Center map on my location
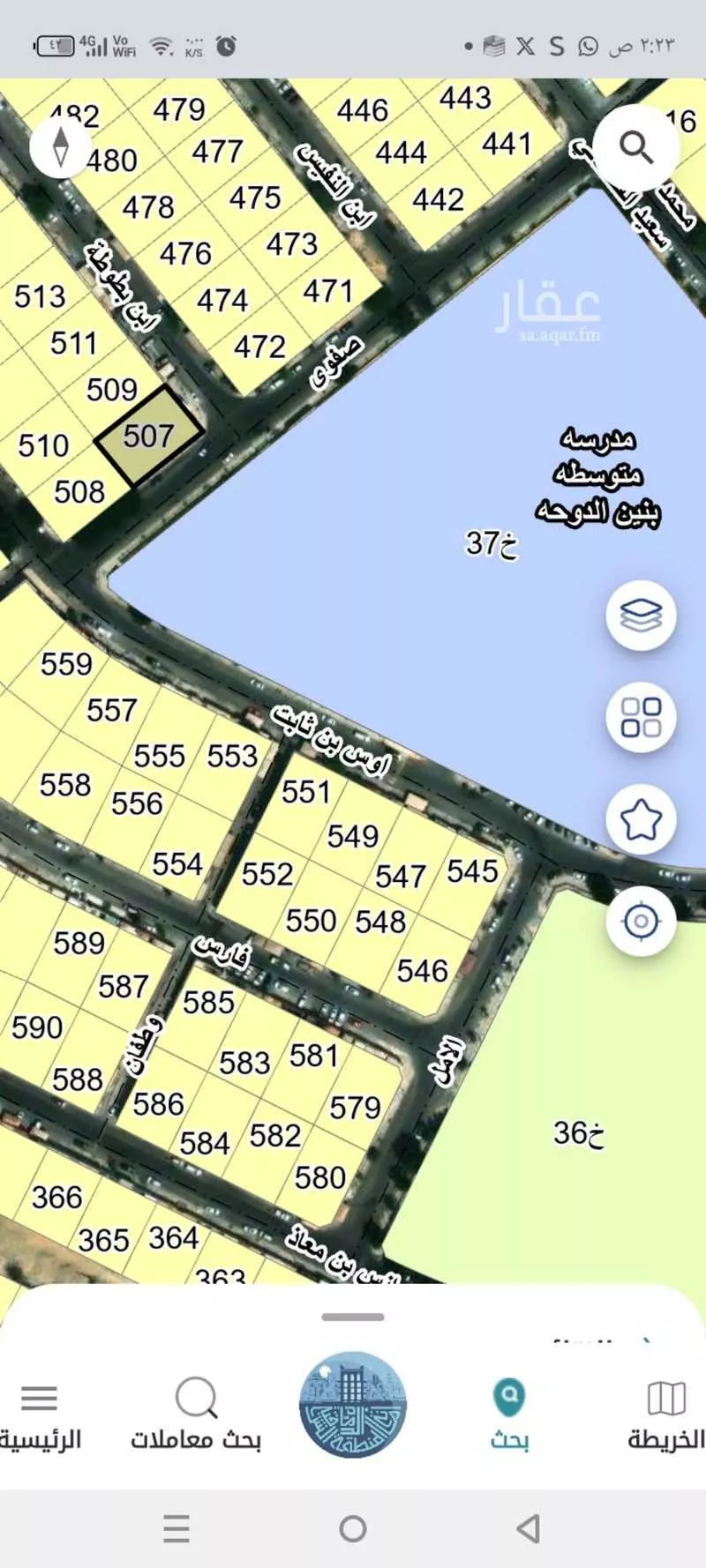 [641, 922]
